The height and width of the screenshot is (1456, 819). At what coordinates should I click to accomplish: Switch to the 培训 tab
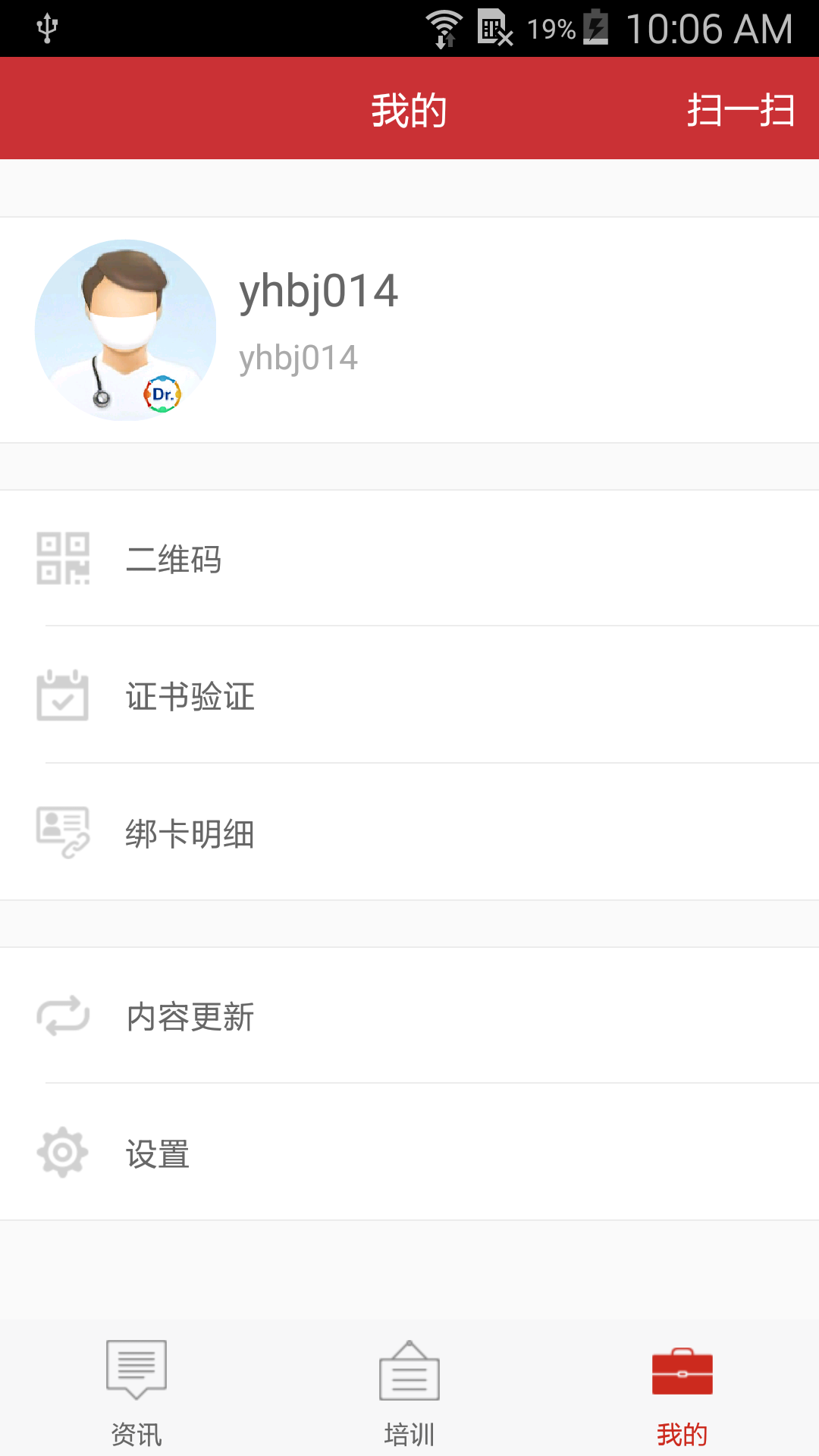point(409,1395)
